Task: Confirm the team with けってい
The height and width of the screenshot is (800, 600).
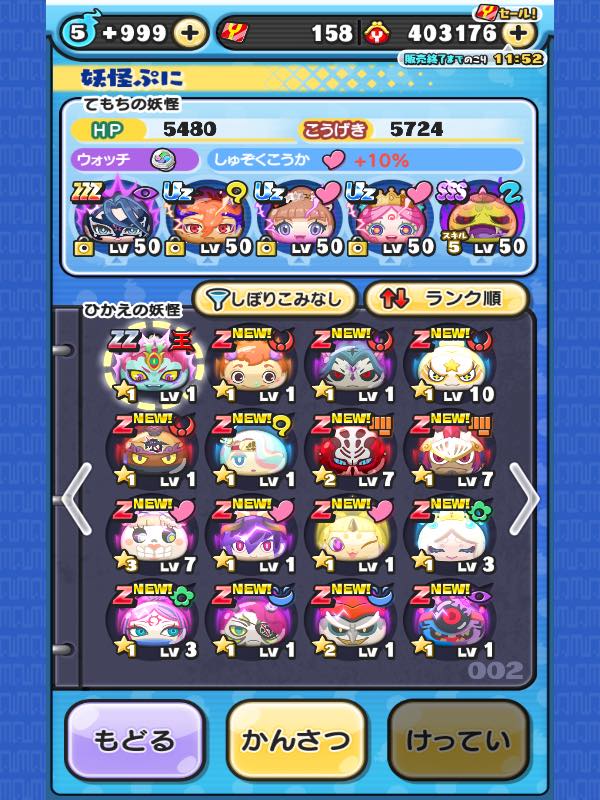Action: point(458,741)
